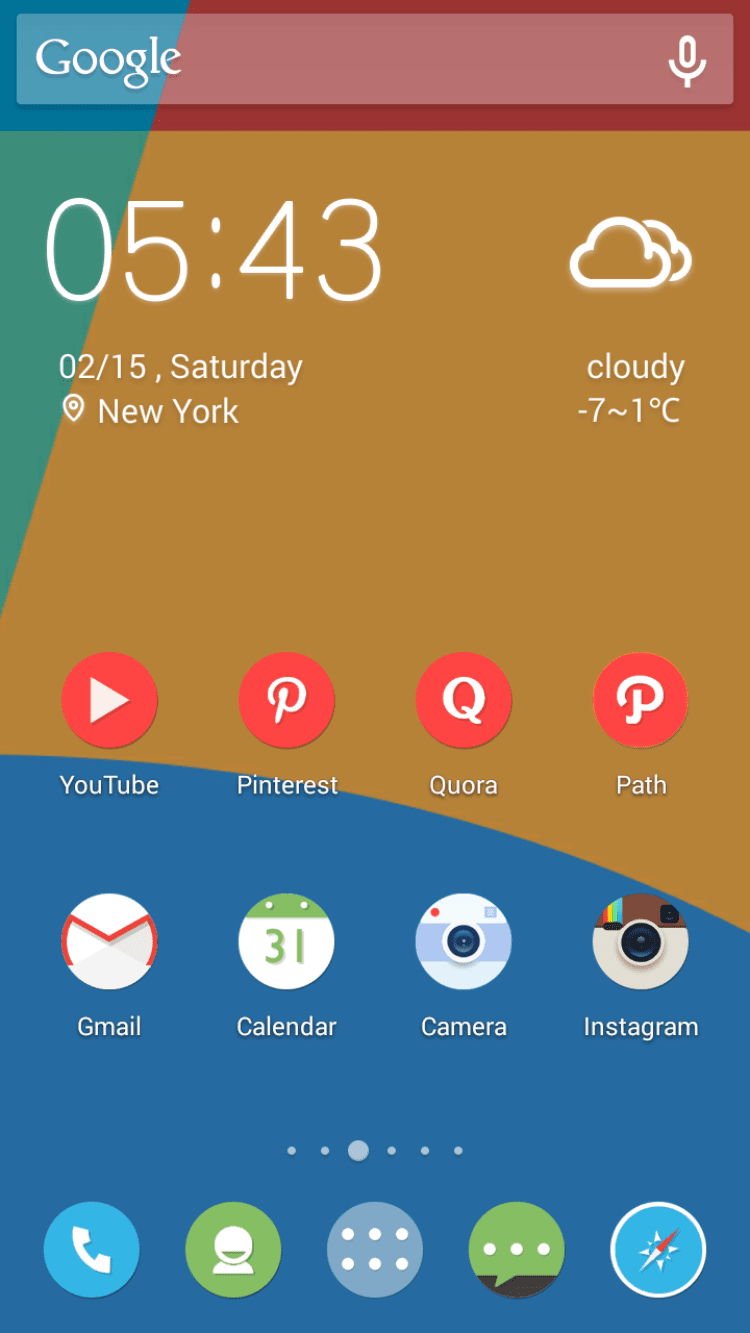
Task: Start voice search with the microphone
Action: tap(687, 60)
